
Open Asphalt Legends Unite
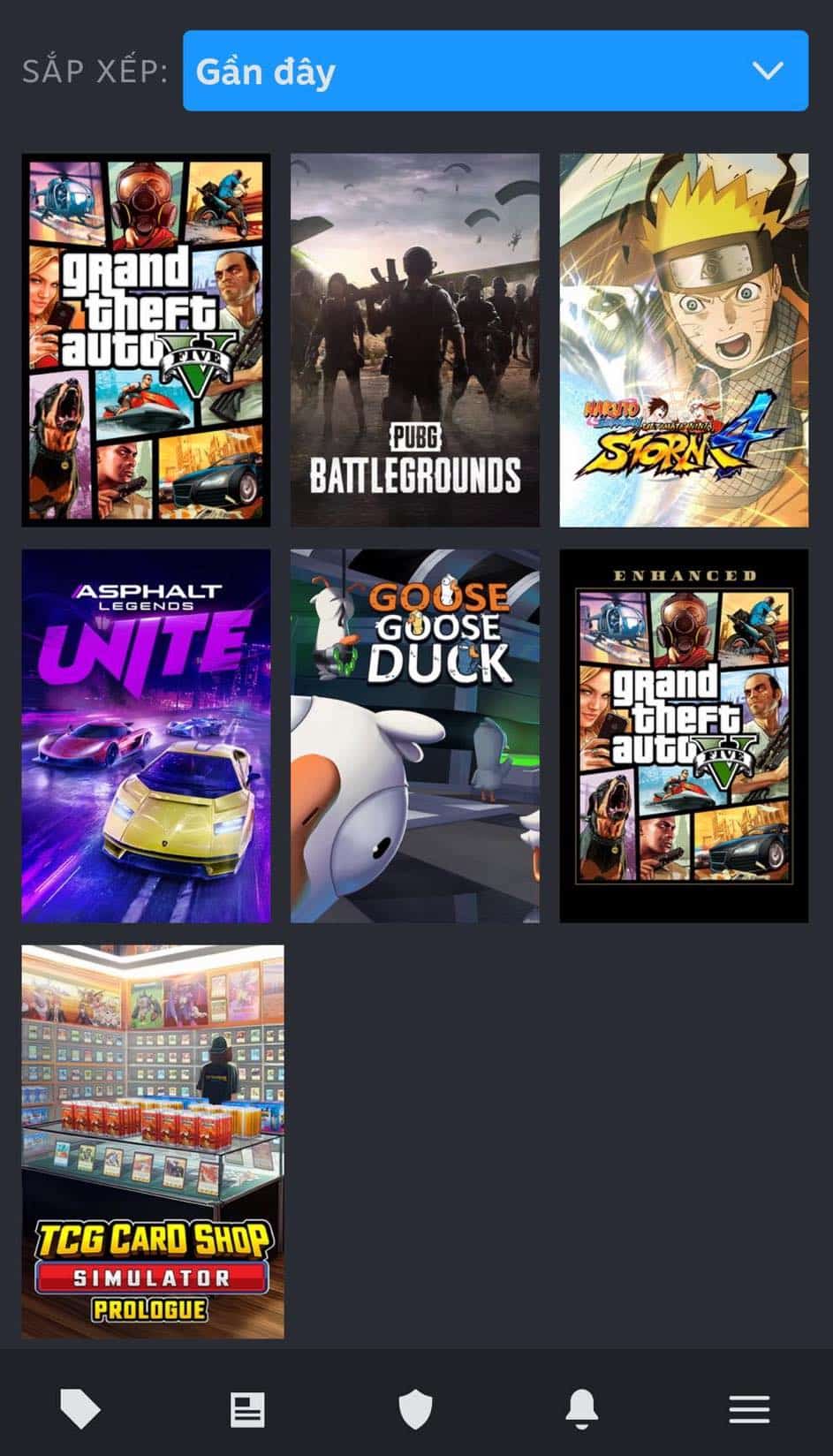146,736
